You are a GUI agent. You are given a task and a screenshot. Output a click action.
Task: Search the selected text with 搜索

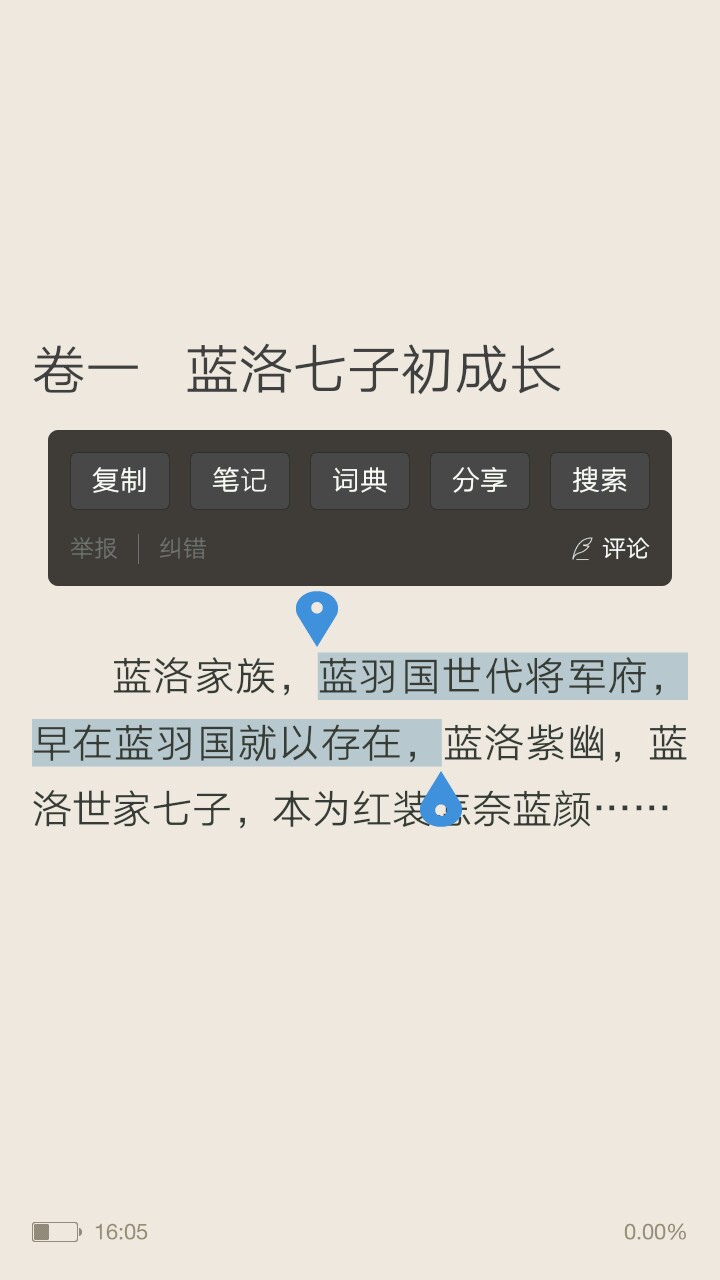click(x=600, y=481)
